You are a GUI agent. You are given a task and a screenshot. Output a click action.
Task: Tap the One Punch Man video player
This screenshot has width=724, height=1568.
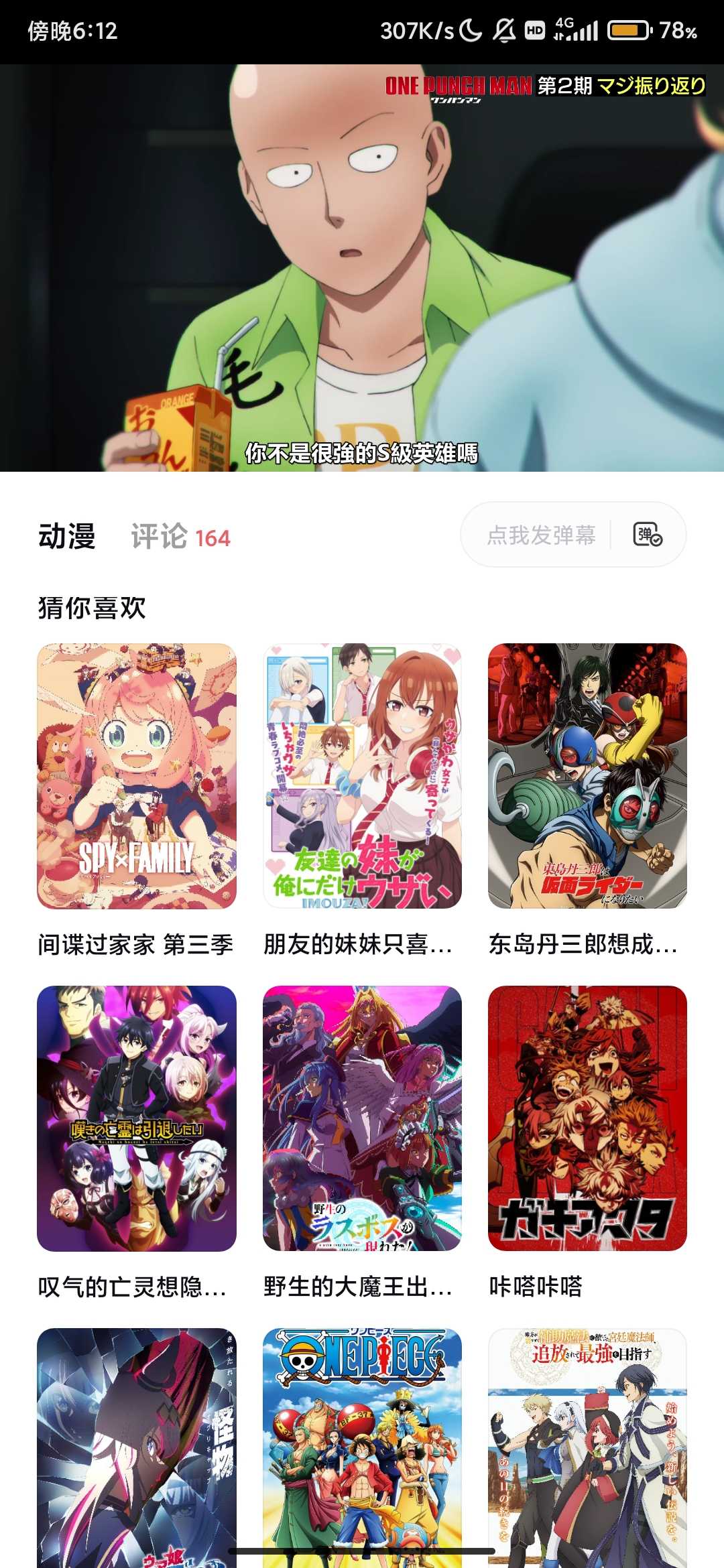coord(362,268)
